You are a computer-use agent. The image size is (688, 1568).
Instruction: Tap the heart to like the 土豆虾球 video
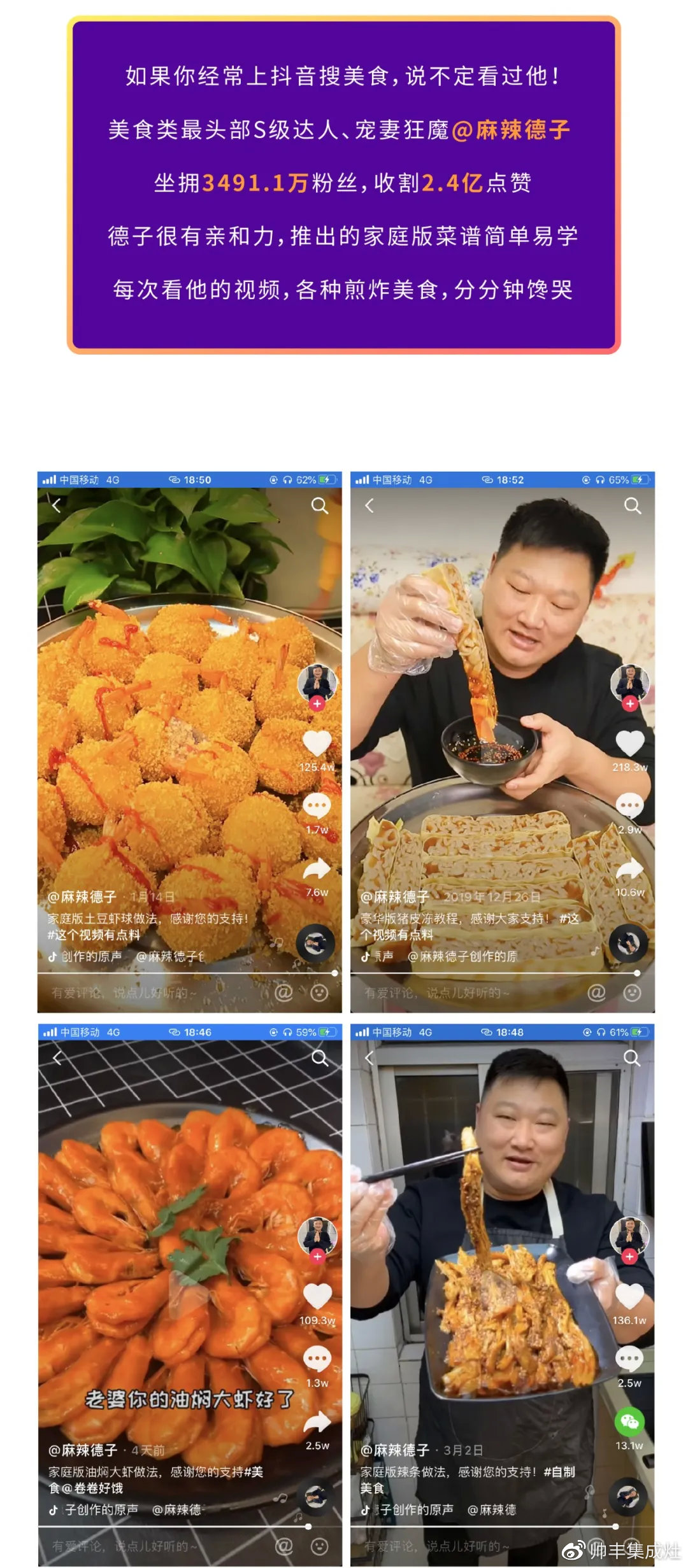[x=317, y=744]
